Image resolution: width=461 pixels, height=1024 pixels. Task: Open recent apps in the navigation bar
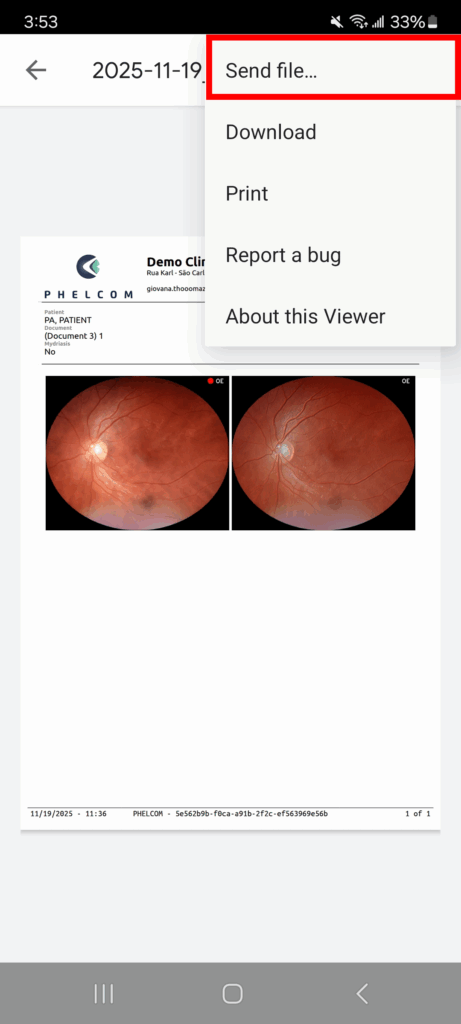[104, 993]
